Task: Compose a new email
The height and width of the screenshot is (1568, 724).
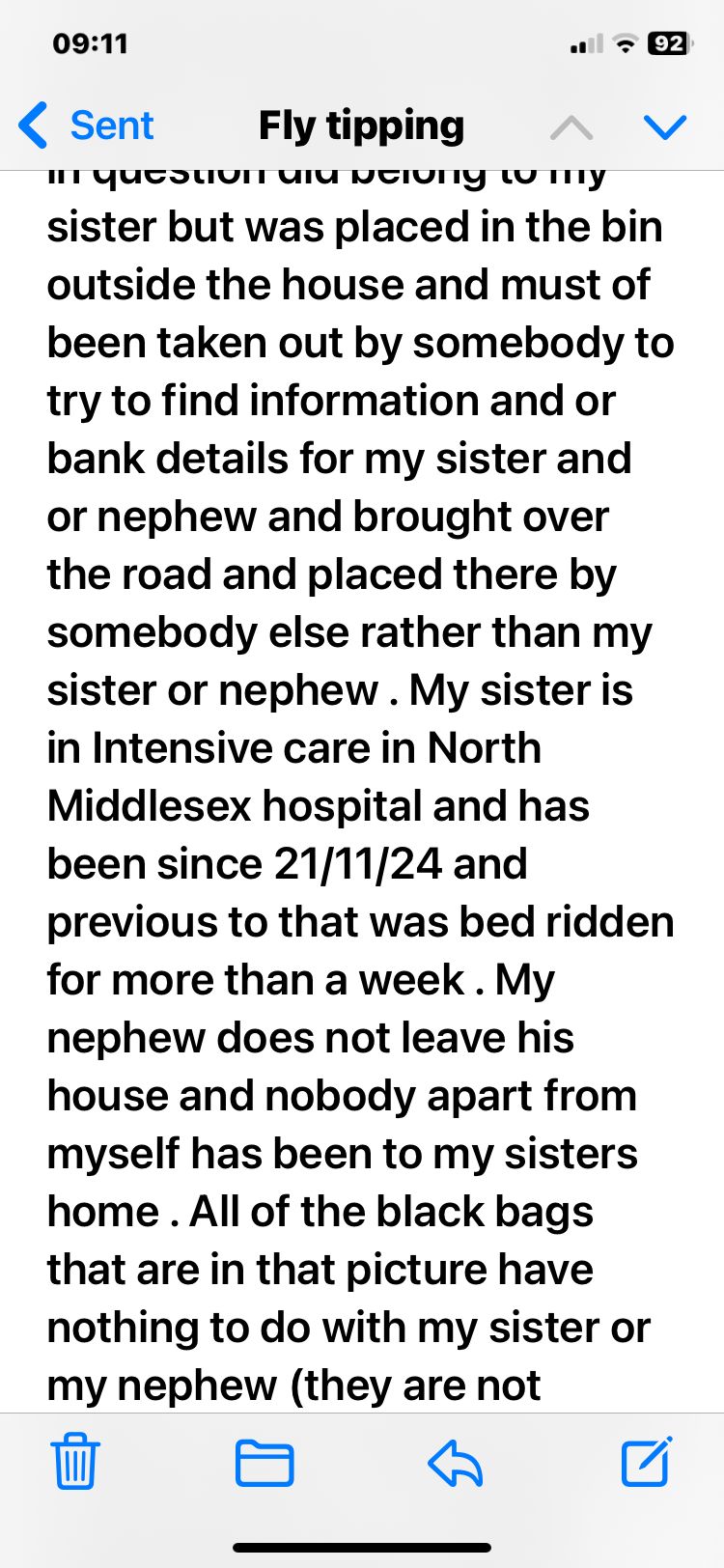Action: click(646, 1462)
